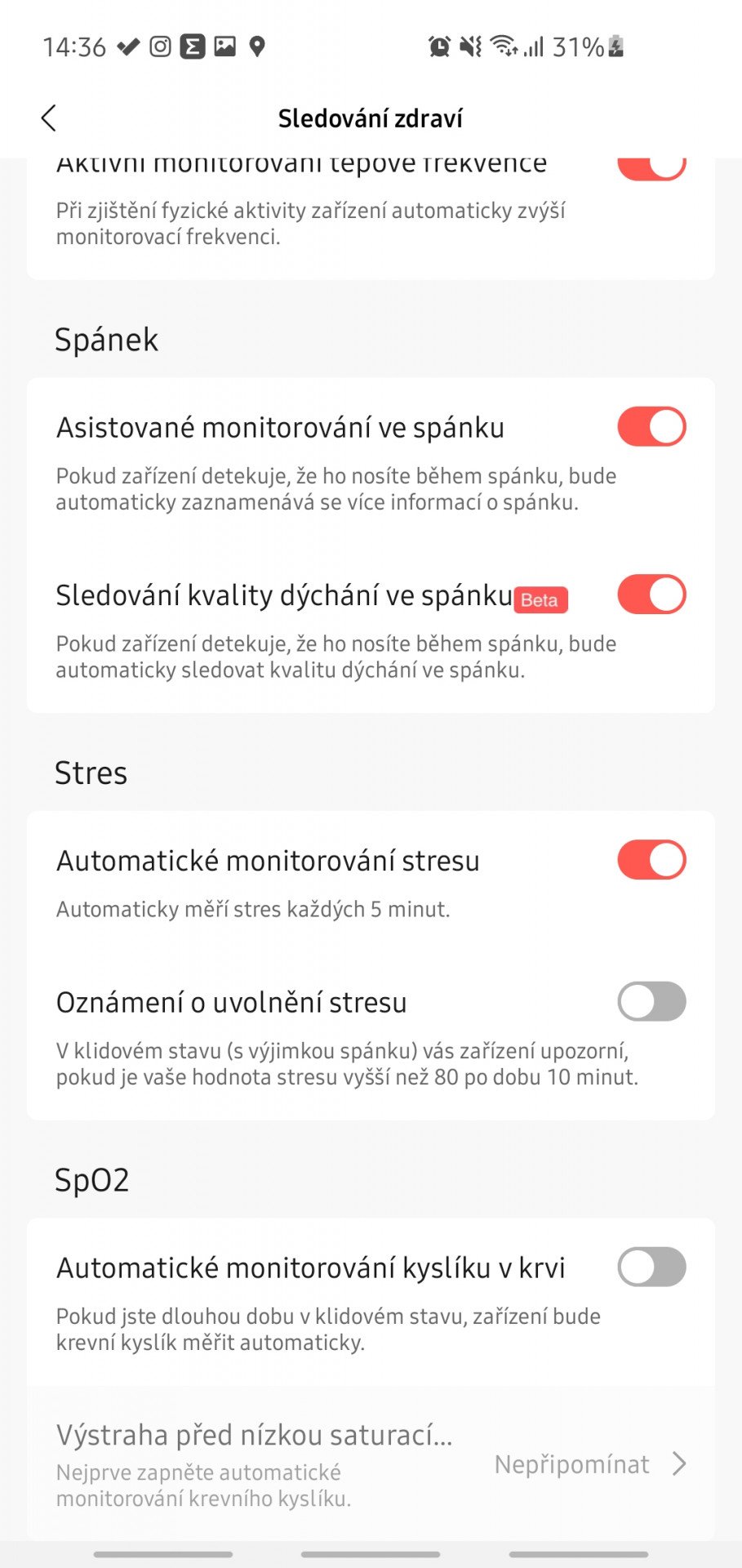Go back from Sledování zdraví
The image size is (742, 1568).
point(49,118)
